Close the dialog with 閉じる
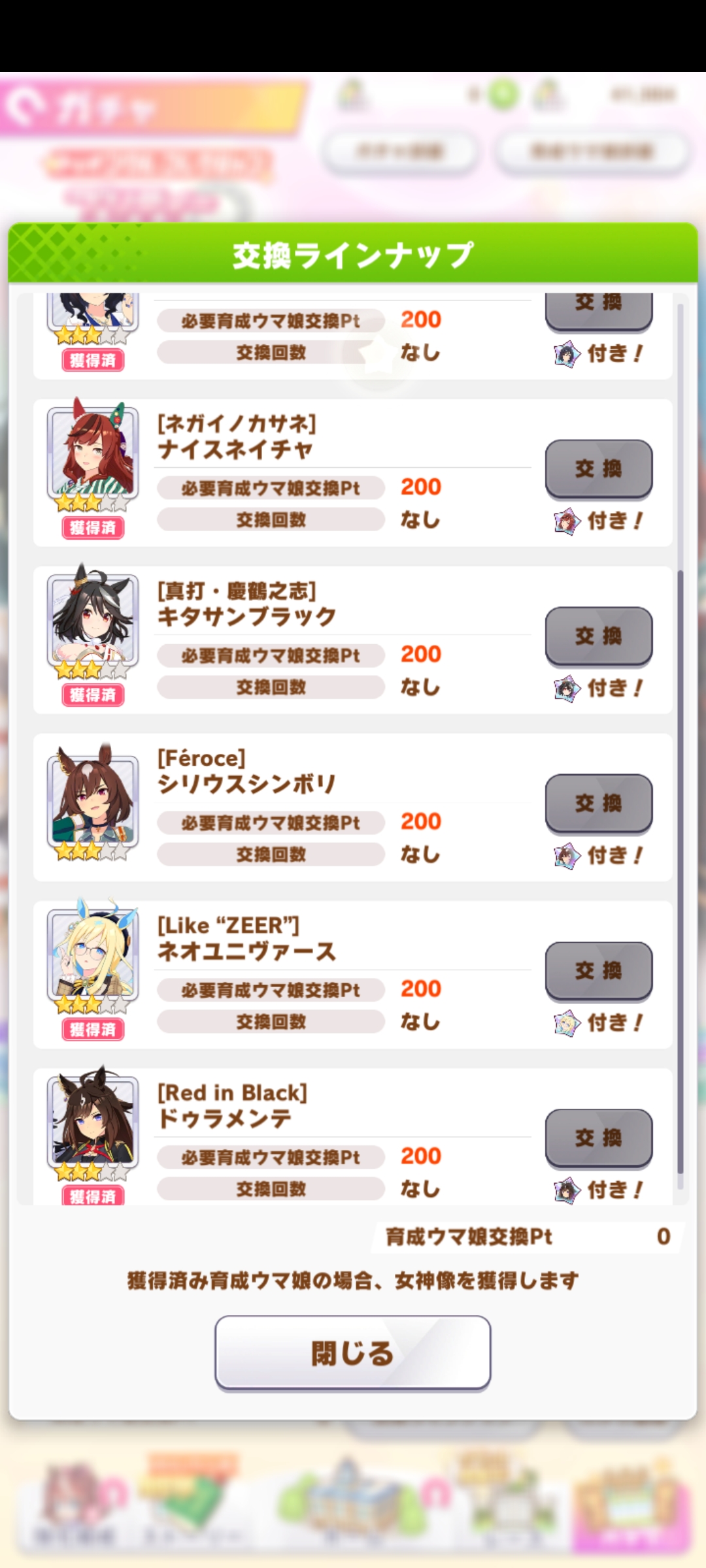This screenshot has height=1568, width=706. click(x=352, y=1352)
